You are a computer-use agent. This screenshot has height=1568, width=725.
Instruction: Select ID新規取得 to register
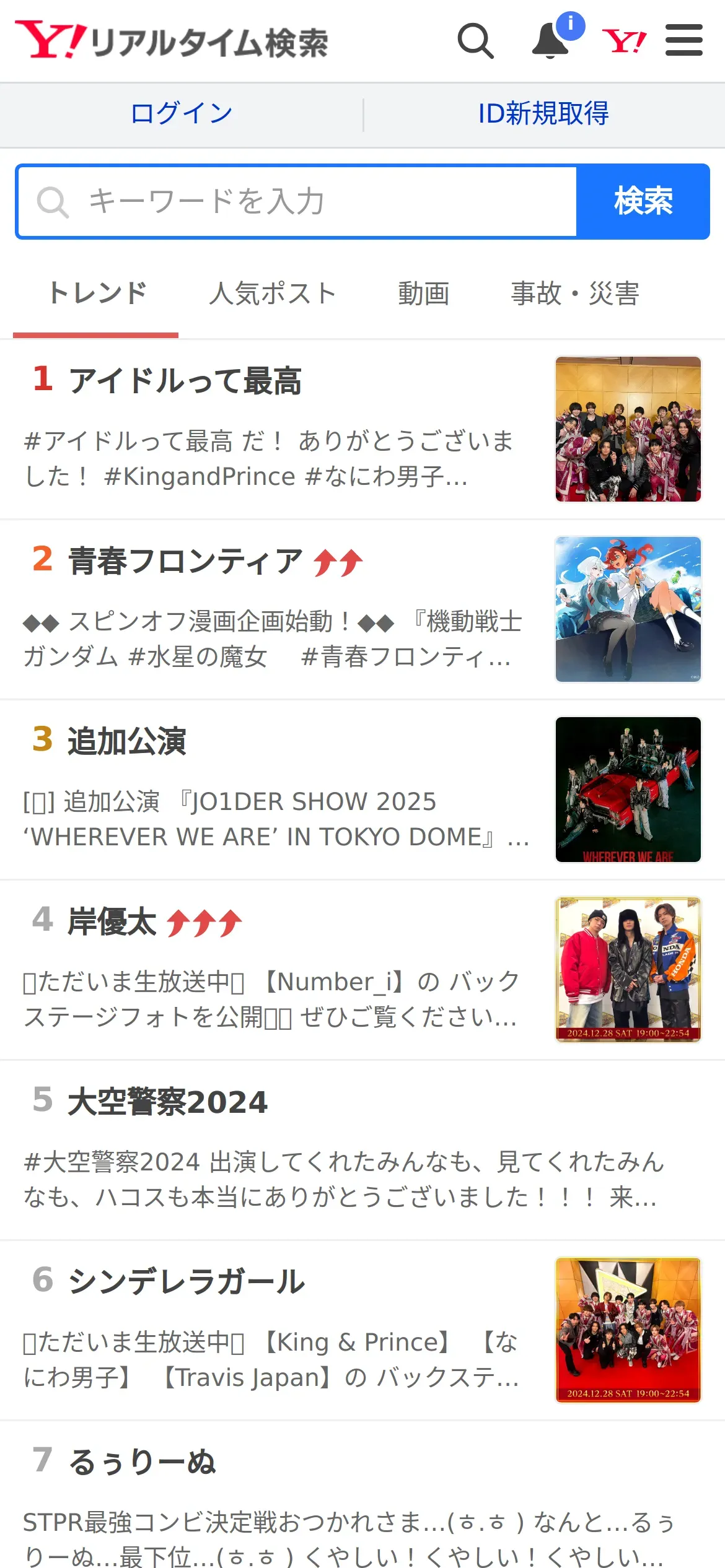(x=543, y=114)
